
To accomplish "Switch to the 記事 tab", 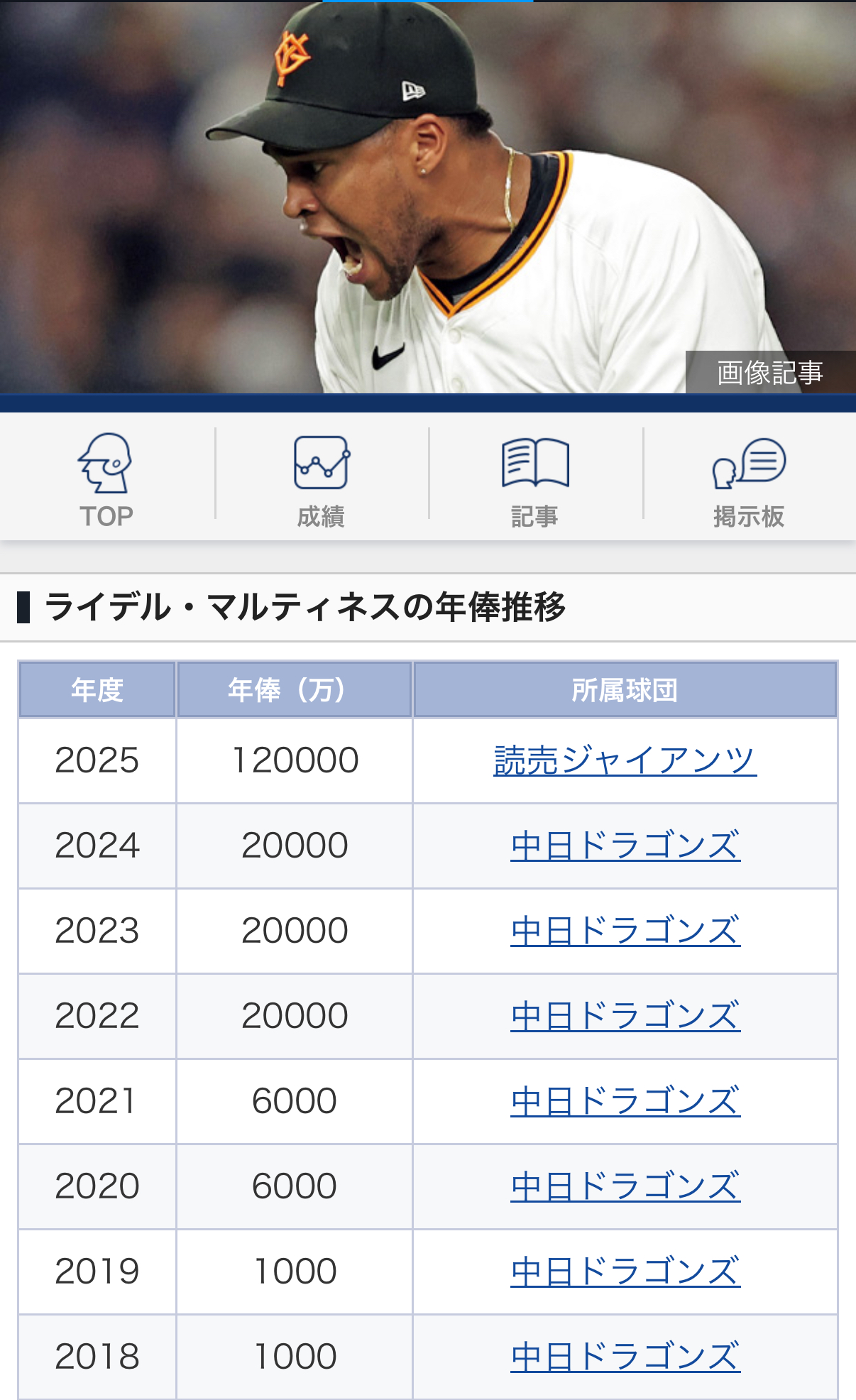I will [535, 477].
